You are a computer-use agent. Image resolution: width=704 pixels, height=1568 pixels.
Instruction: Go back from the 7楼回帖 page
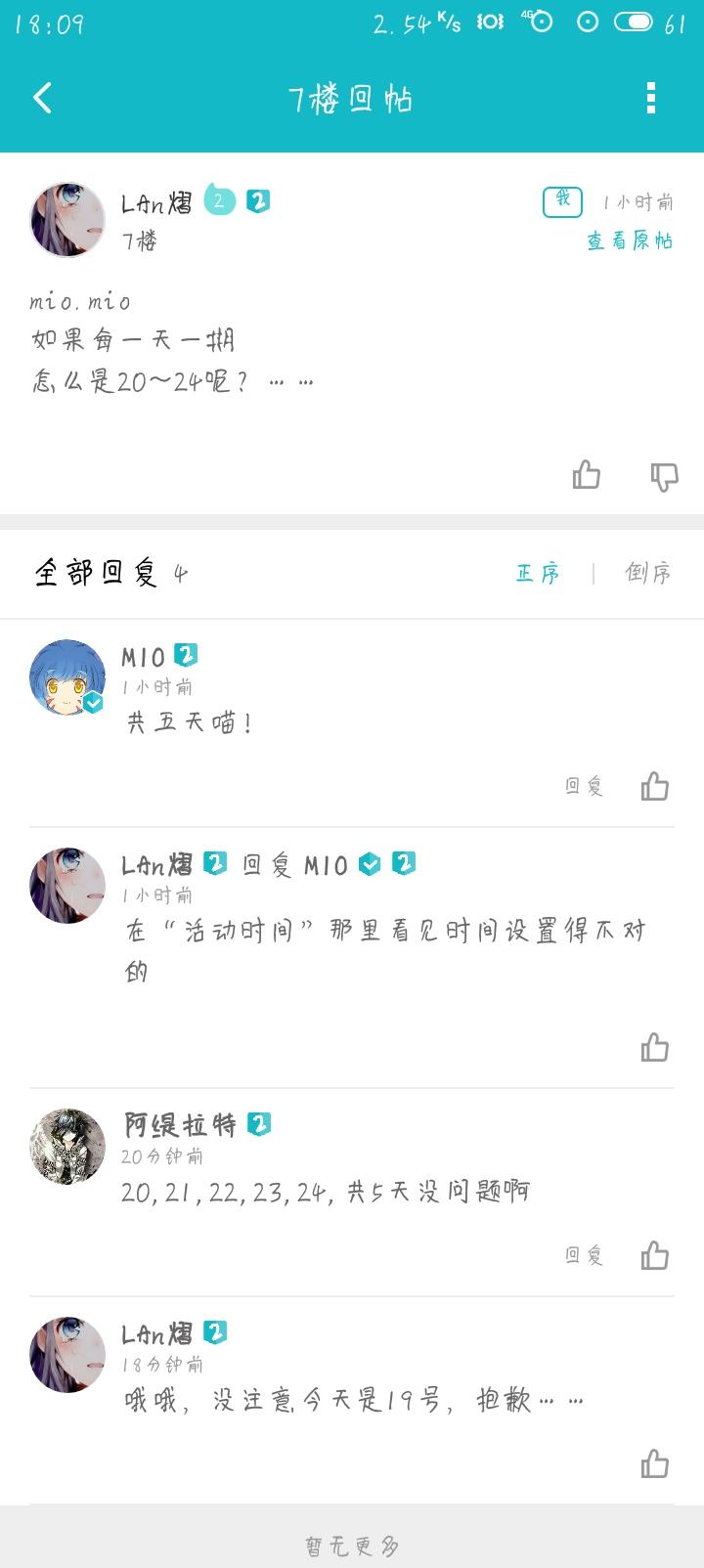tap(42, 98)
